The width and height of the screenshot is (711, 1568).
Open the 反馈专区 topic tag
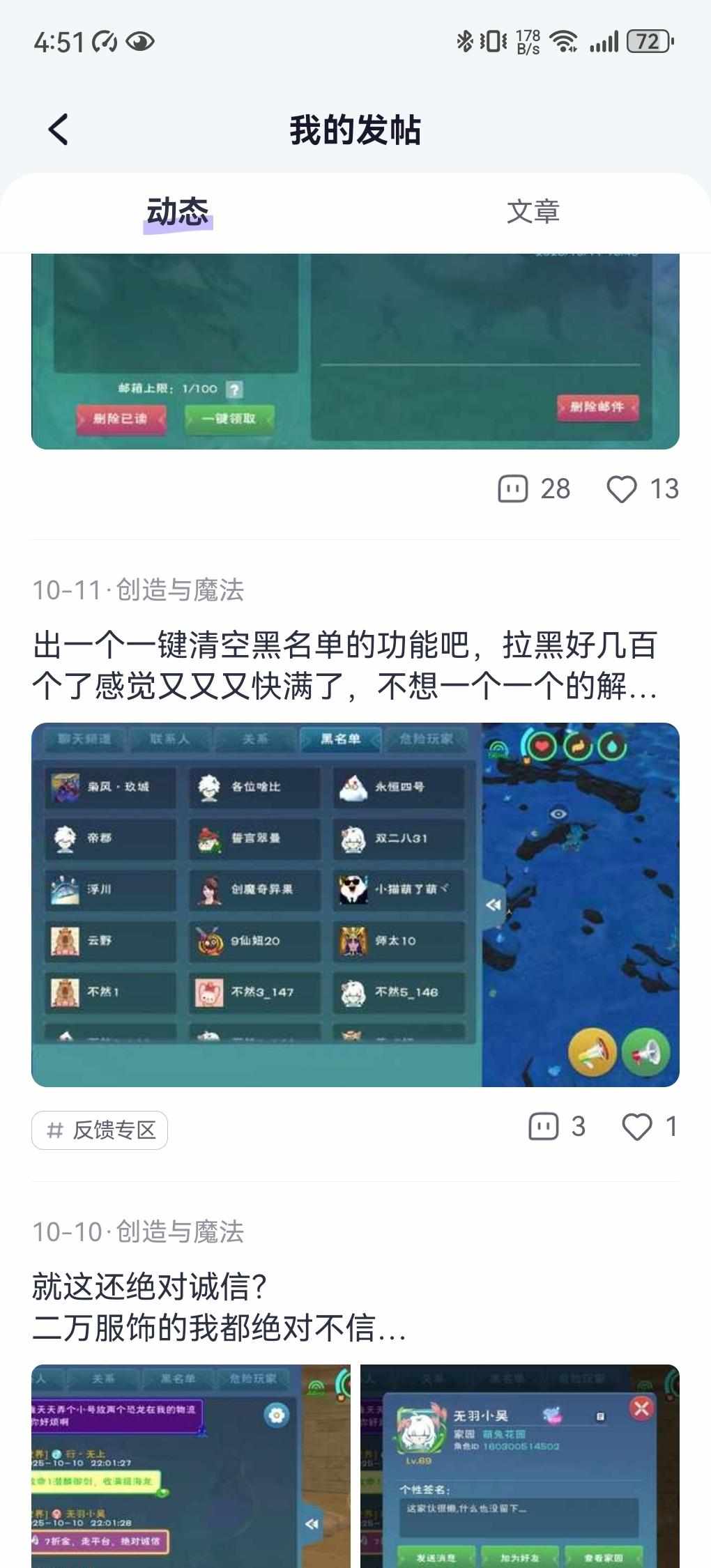tap(100, 1130)
